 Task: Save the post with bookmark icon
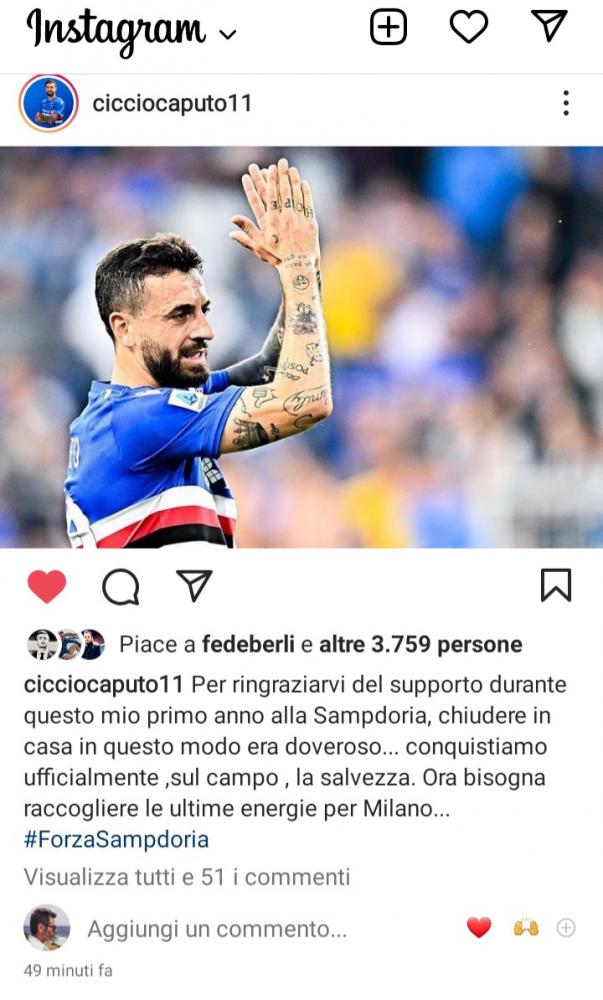tap(556, 585)
